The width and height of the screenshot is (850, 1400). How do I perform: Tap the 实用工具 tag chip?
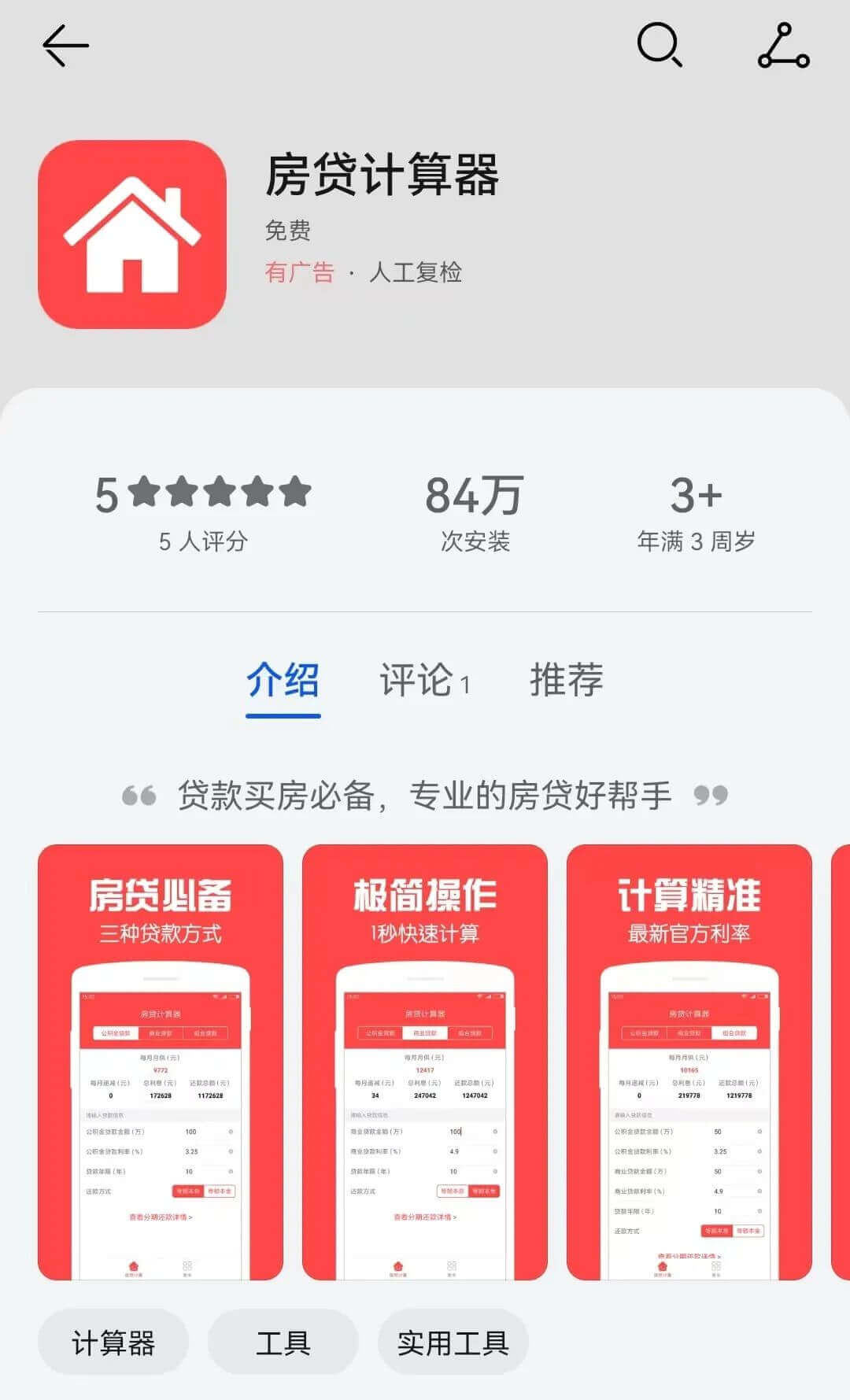coord(453,1343)
